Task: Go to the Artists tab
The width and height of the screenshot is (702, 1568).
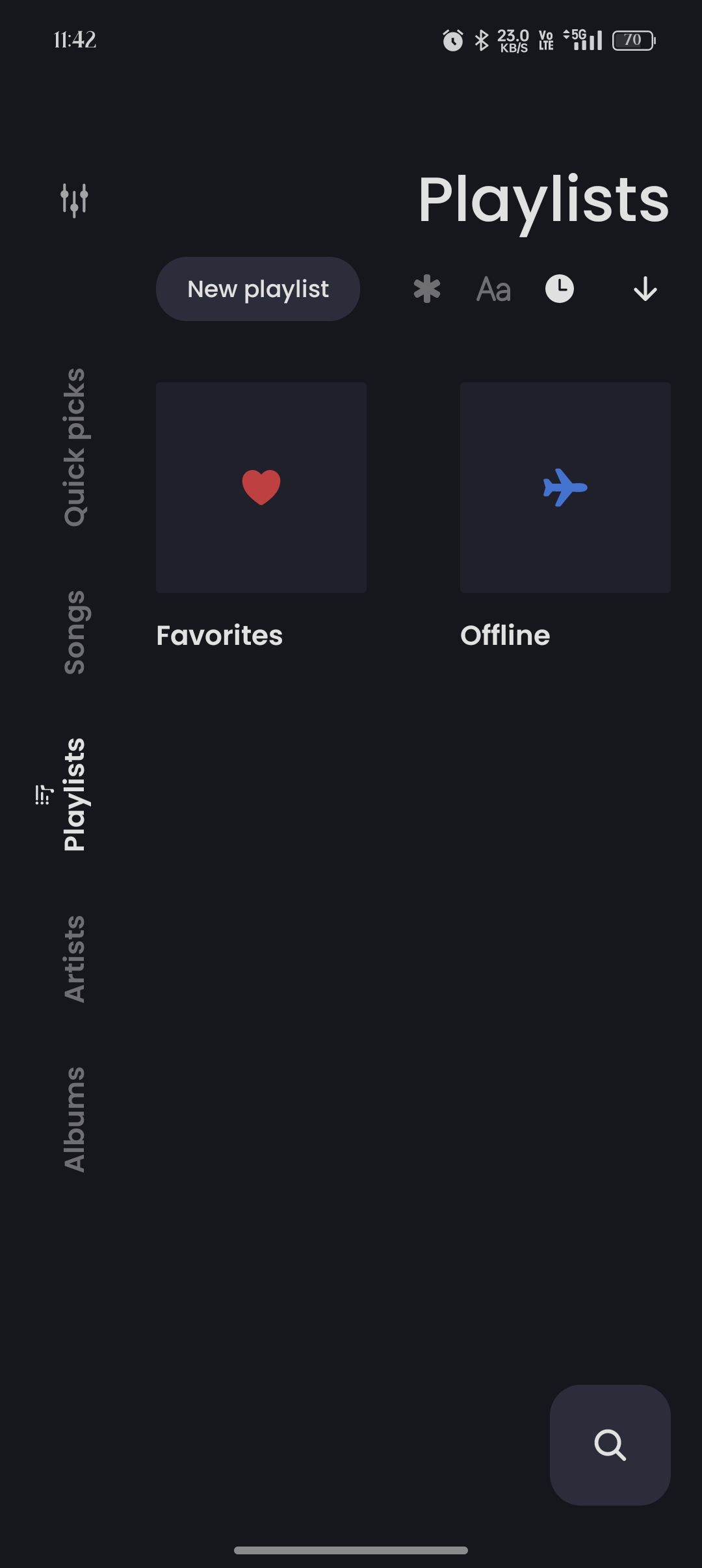Action: point(75,959)
